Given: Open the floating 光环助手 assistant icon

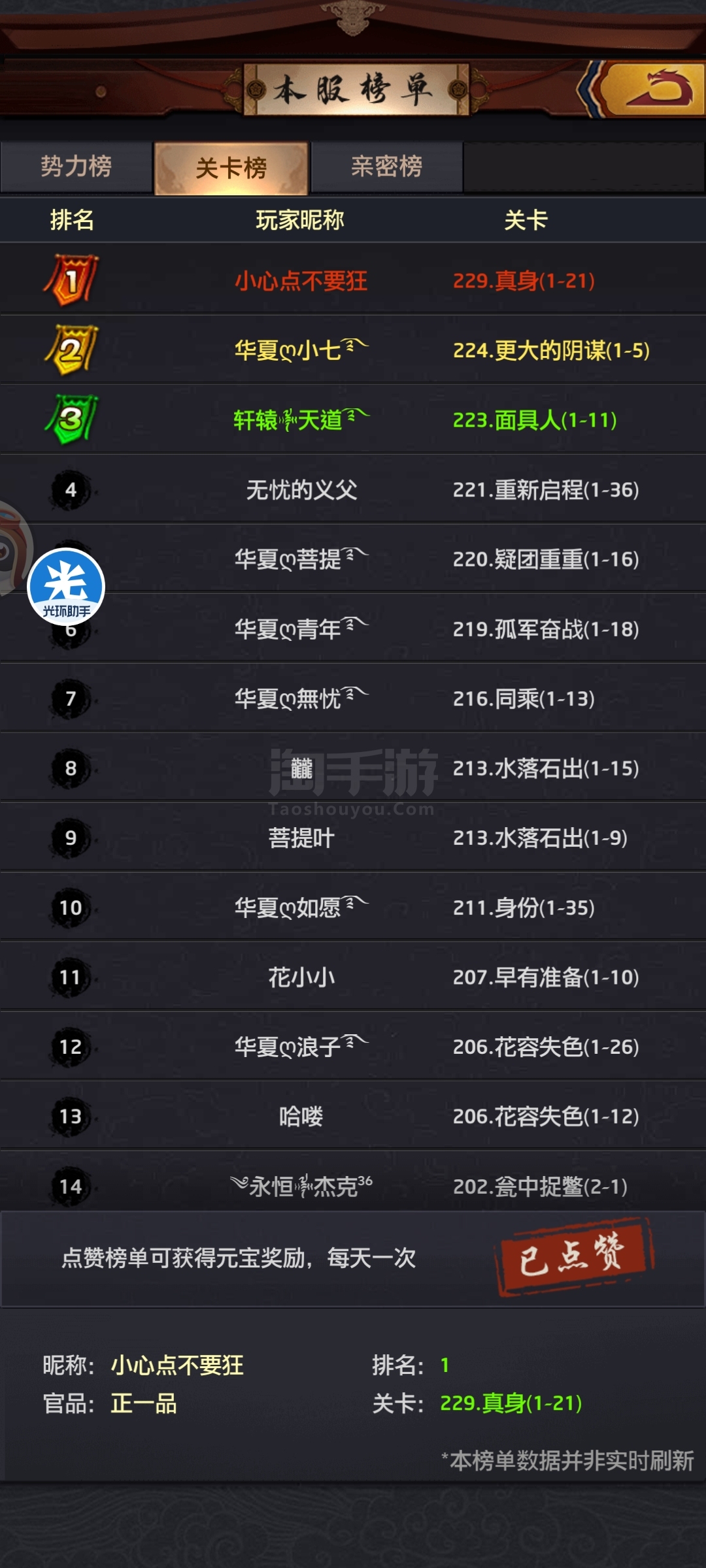Looking at the screenshot, I should click(x=66, y=587).
